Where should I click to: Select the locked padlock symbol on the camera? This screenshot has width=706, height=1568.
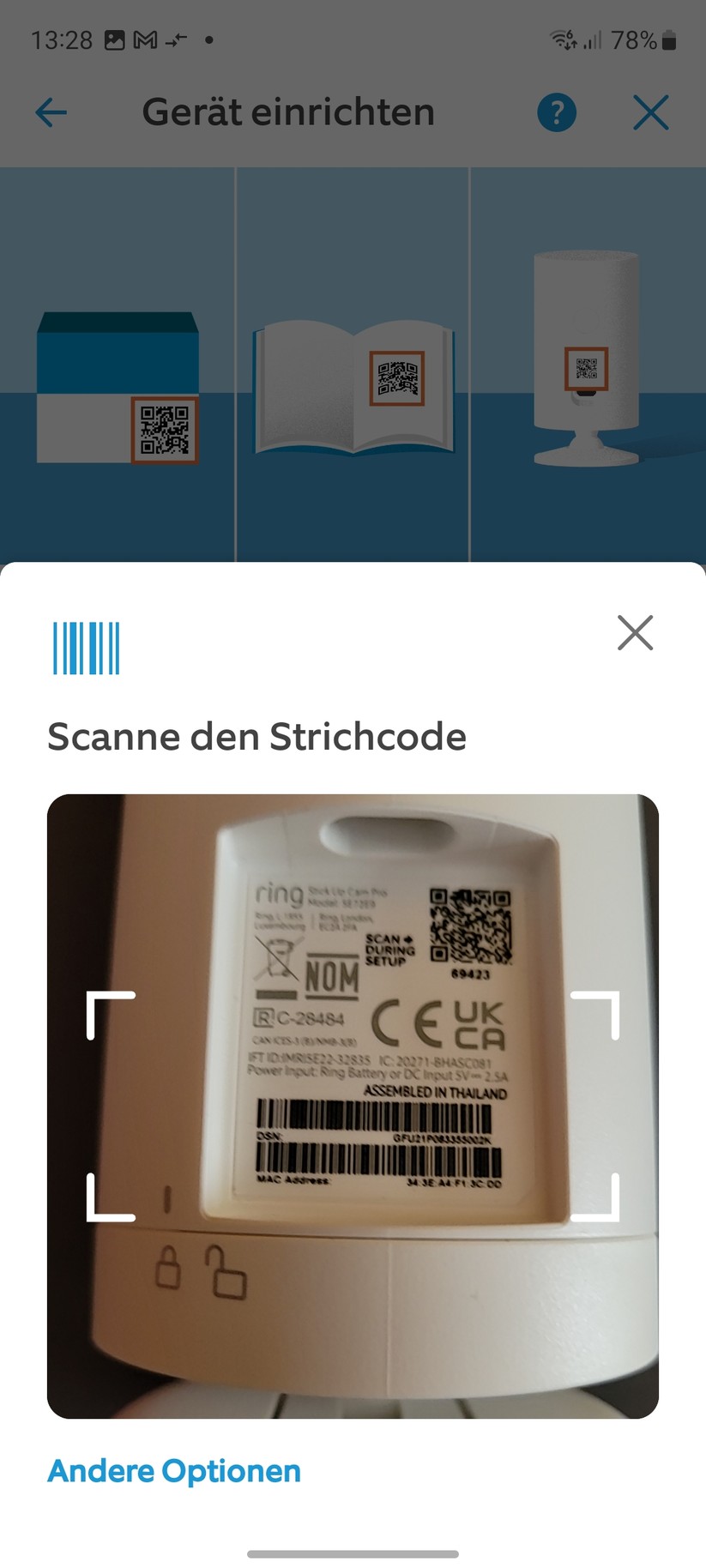pos(169,1269)
